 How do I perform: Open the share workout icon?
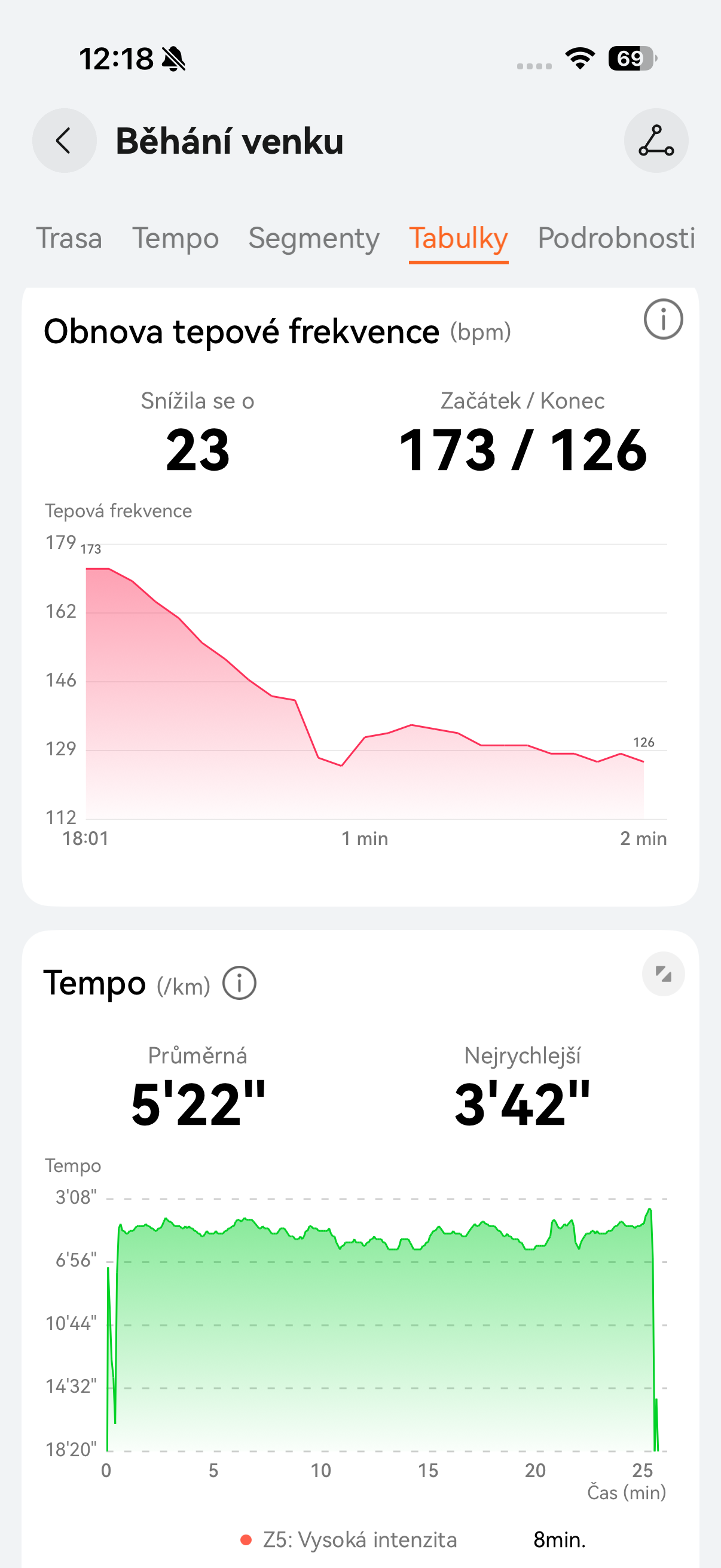(x=656, y=140)
